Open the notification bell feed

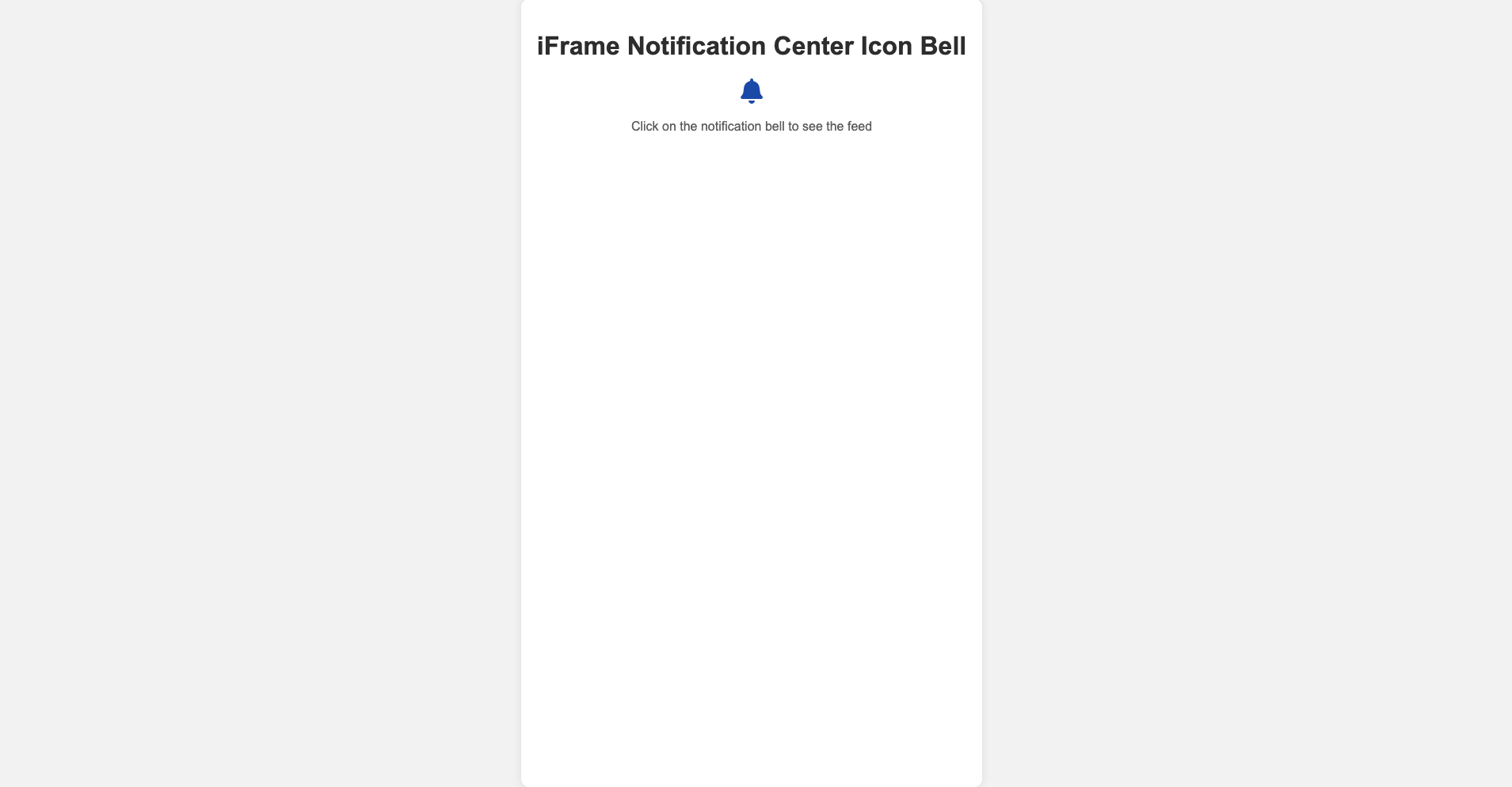[x=751, y=91]
